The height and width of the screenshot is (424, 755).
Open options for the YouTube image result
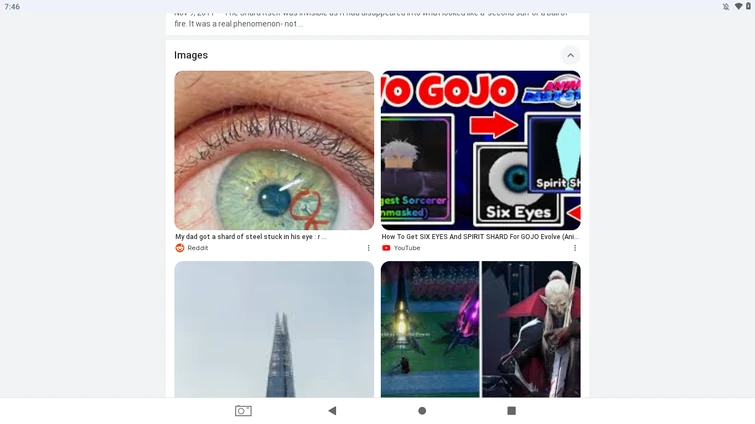coord(575,248)
